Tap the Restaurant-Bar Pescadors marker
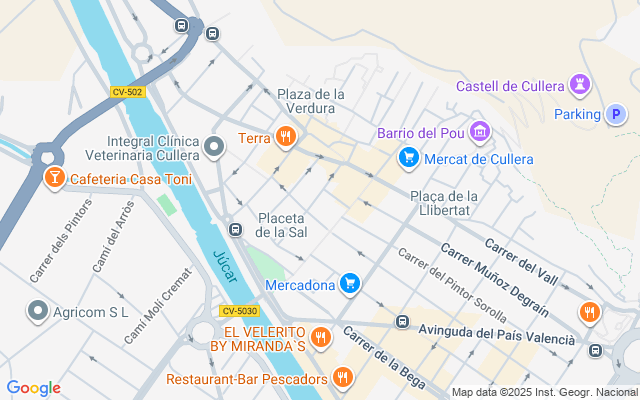 [x=343, y=378]
